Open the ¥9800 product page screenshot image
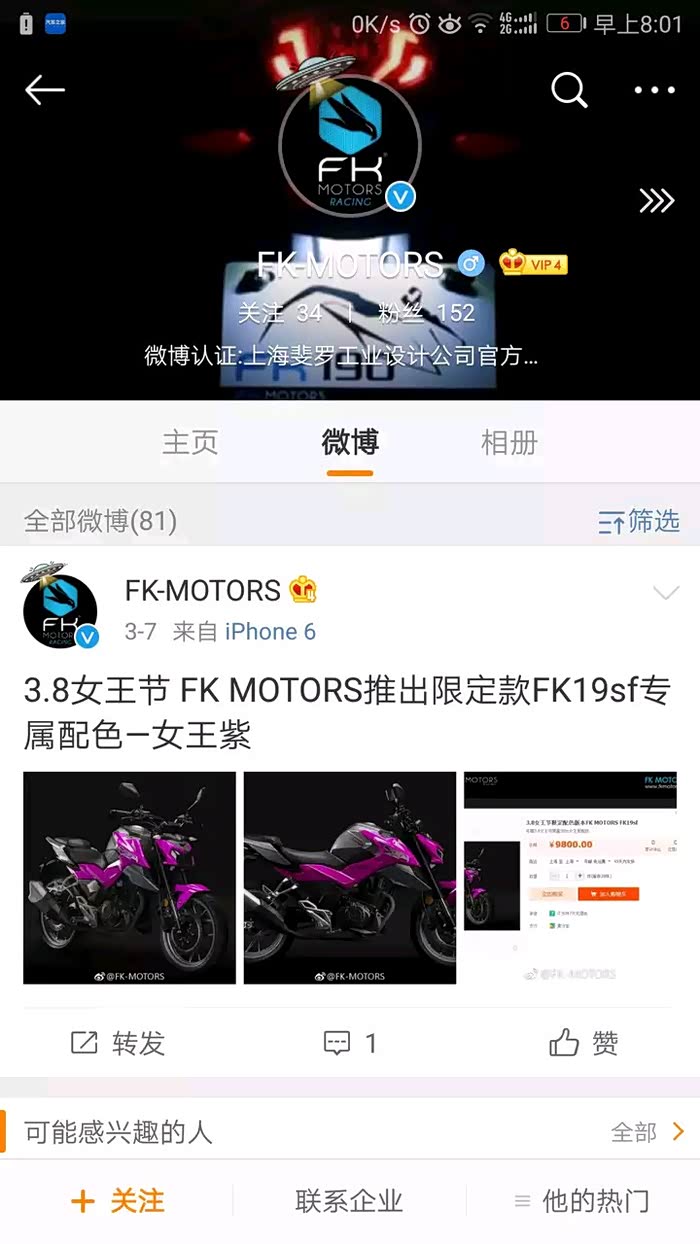 pyautogui.click(x=570, y=878)
